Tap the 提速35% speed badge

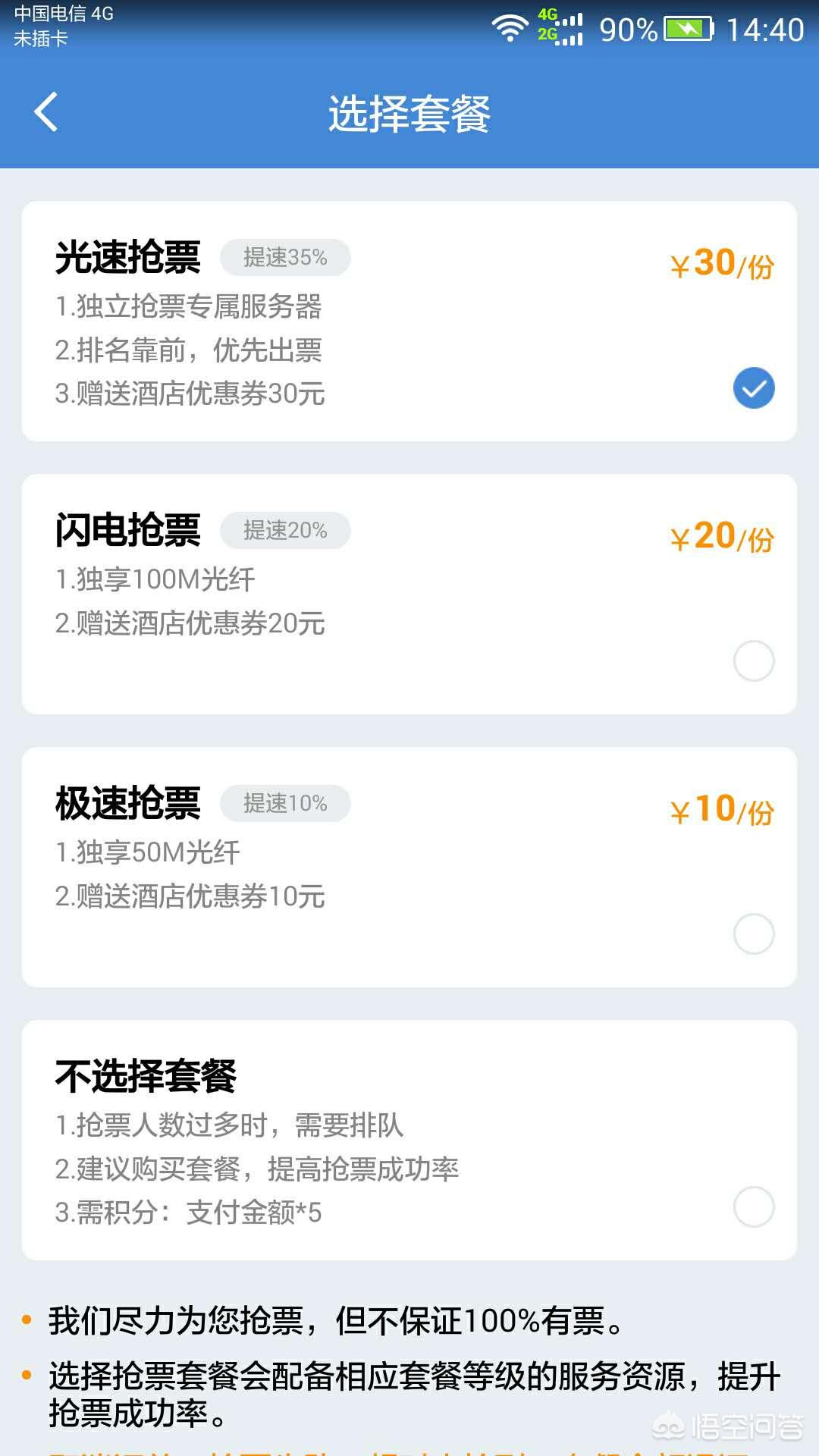[286, 258]
